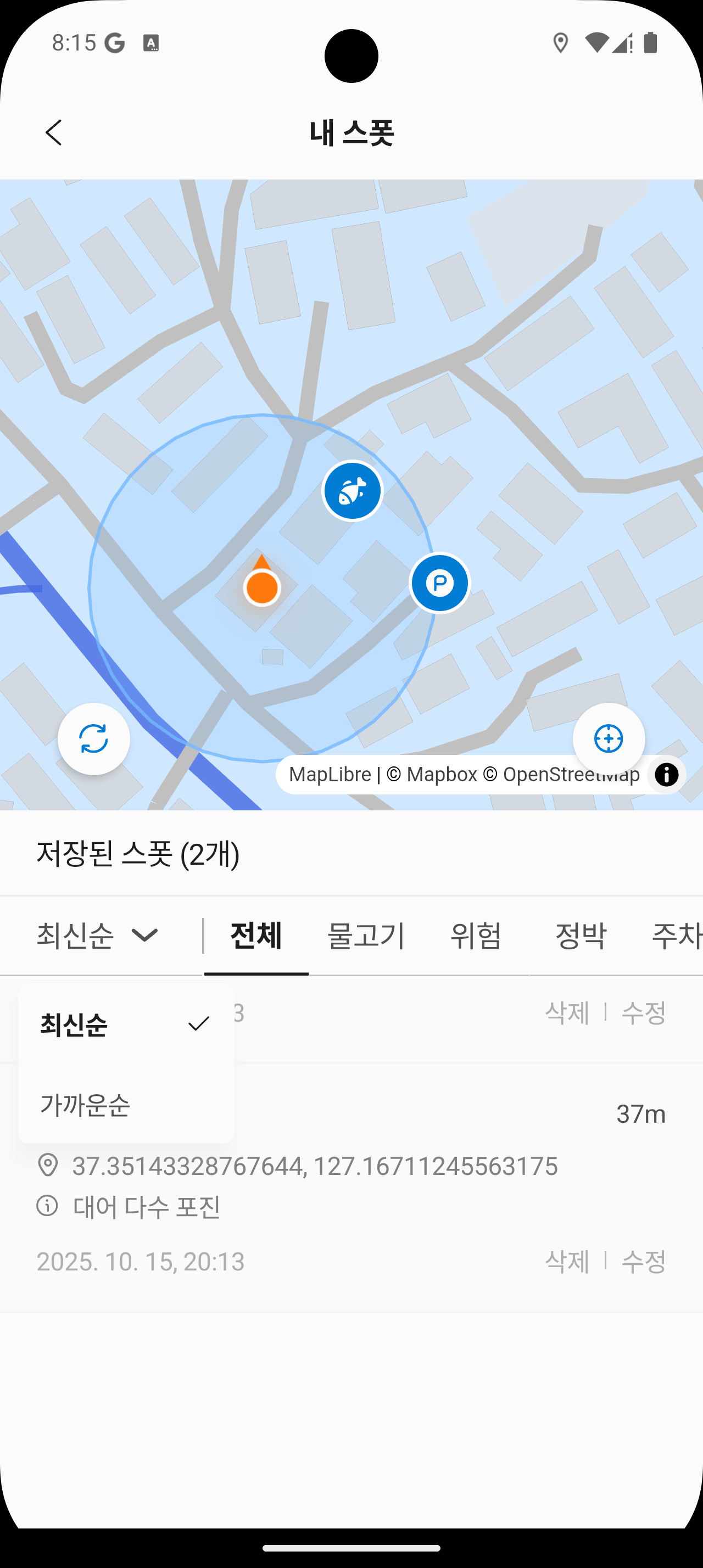Switch to the 전체 tab
The image size is (703, 1568).
click(x=256, y=935)
